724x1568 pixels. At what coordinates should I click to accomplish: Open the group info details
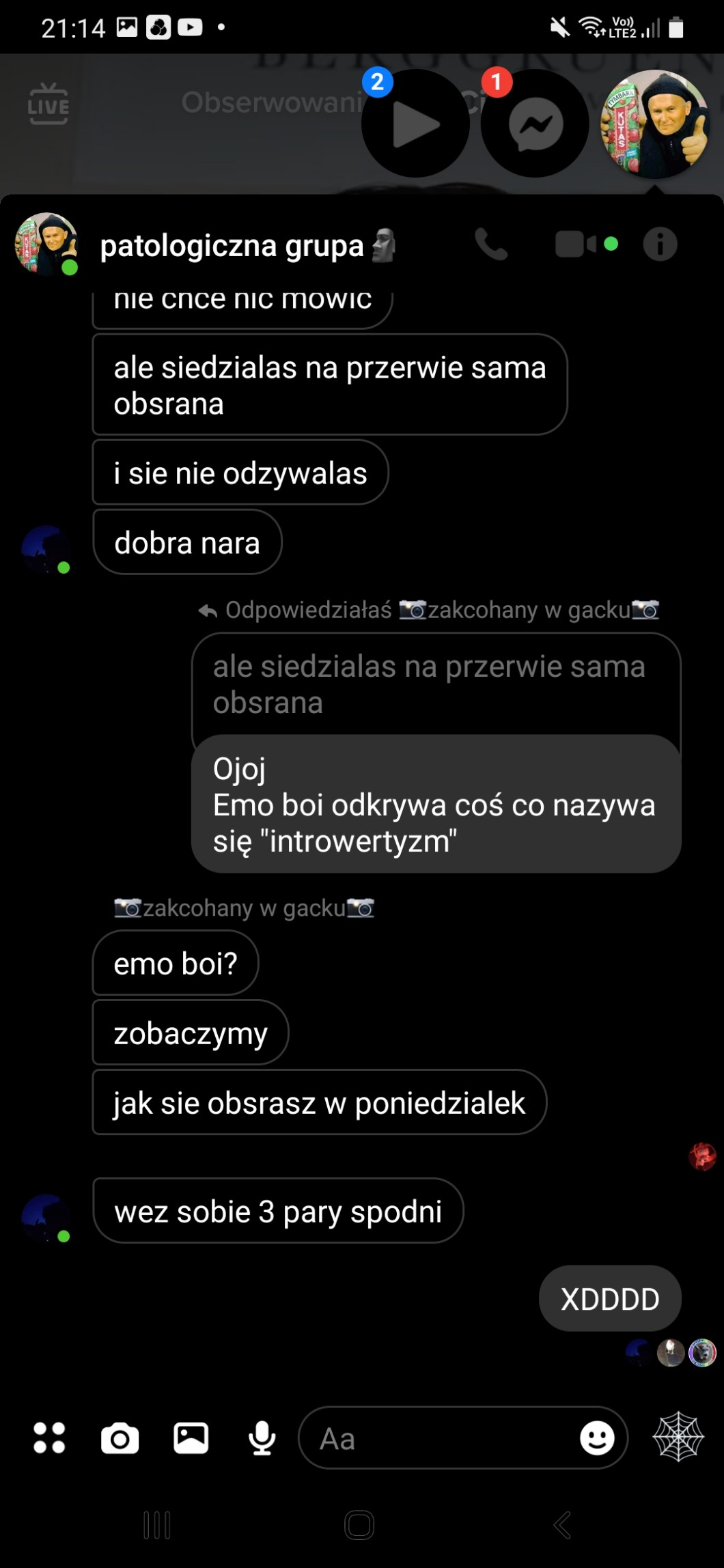(660, 244)
